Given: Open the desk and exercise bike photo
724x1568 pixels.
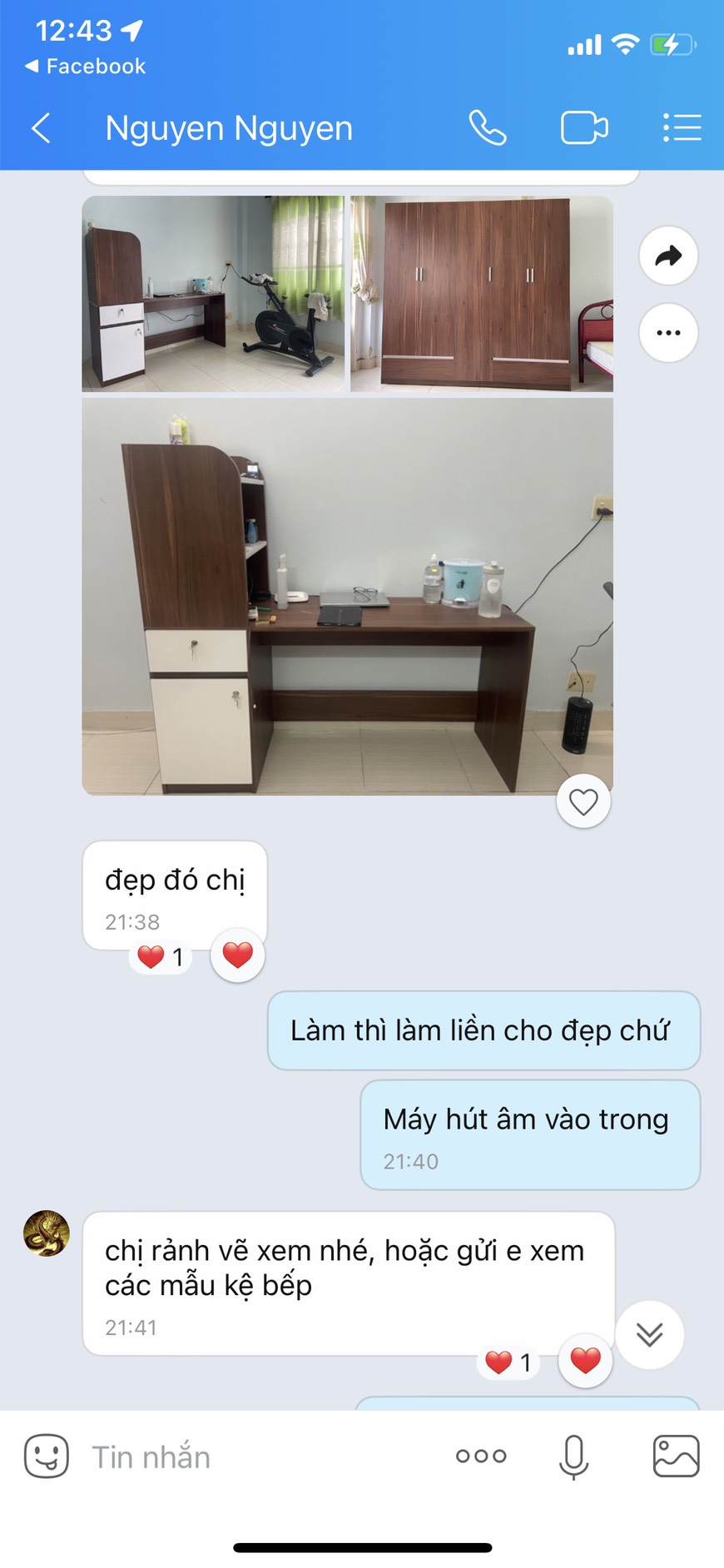Looking at the screenshot, I should pos(213,294).
